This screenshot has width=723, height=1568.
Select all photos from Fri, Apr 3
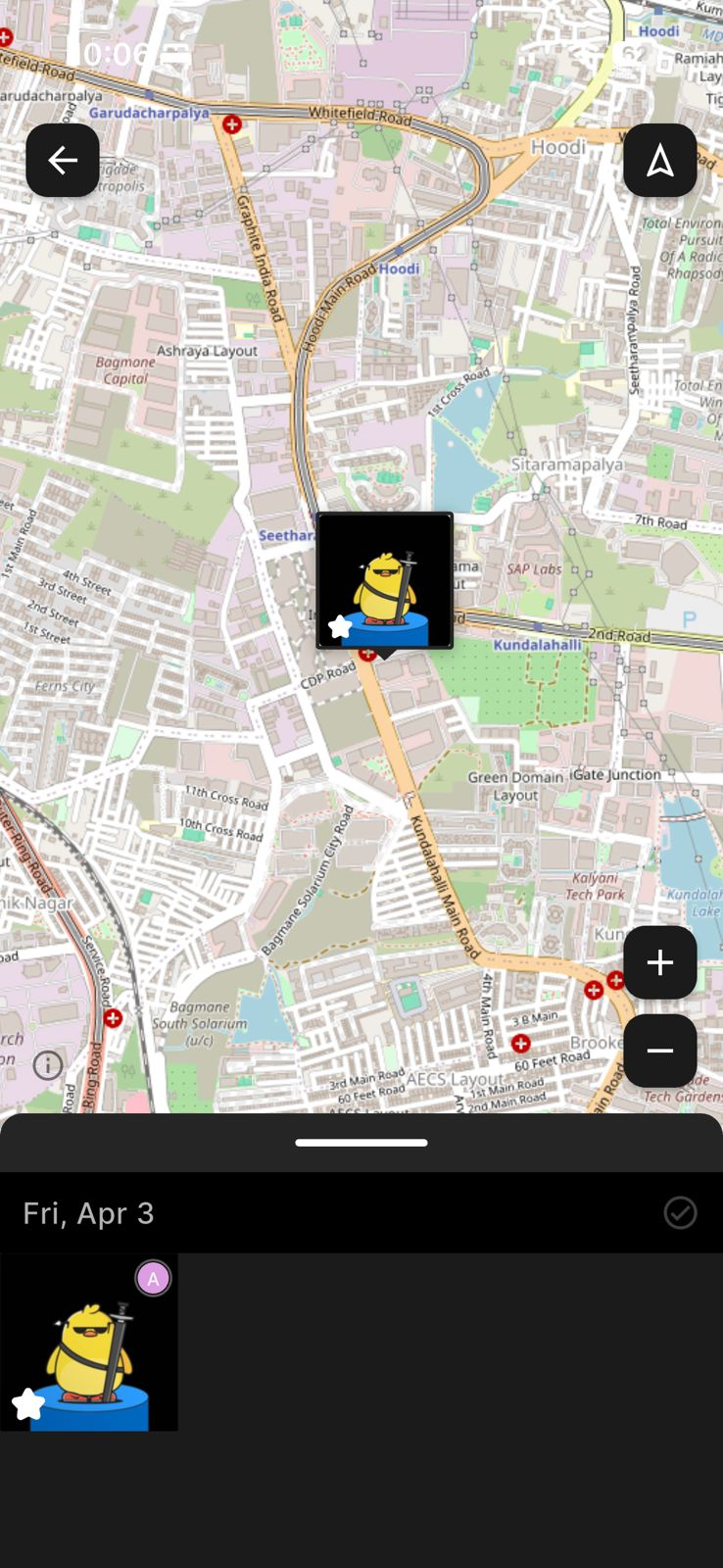point(680,1212)
